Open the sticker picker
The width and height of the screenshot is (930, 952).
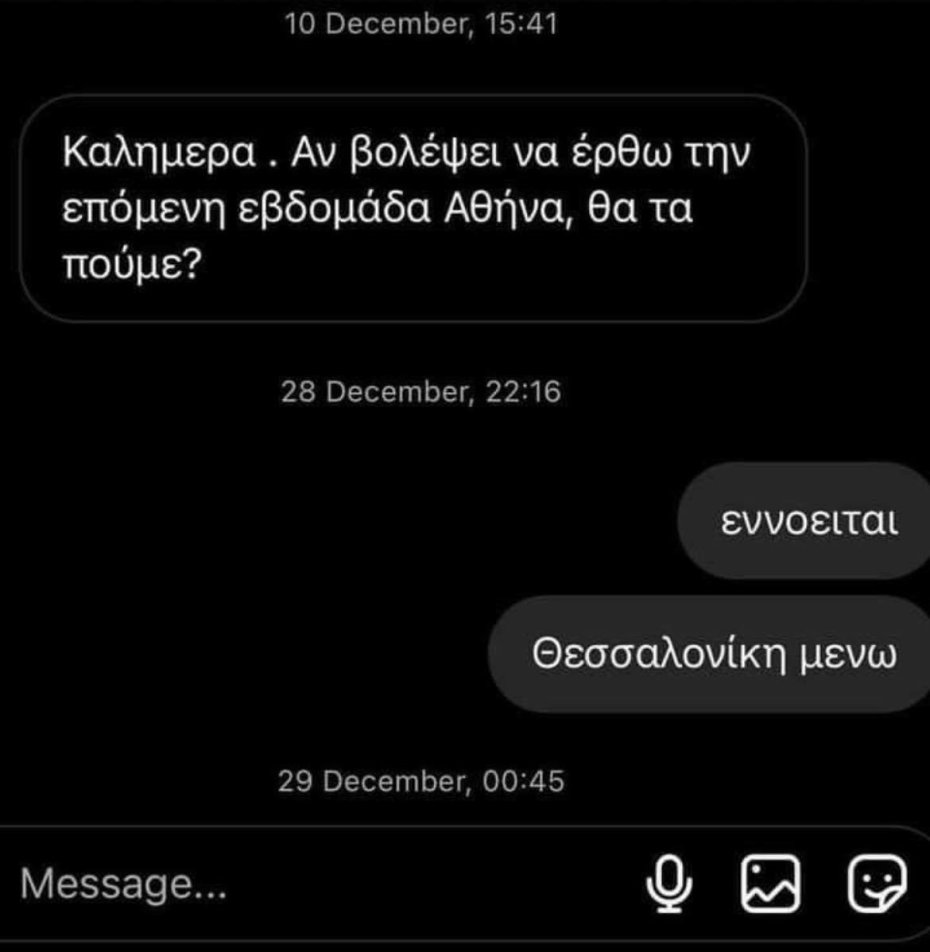click(x=875, y=883)
